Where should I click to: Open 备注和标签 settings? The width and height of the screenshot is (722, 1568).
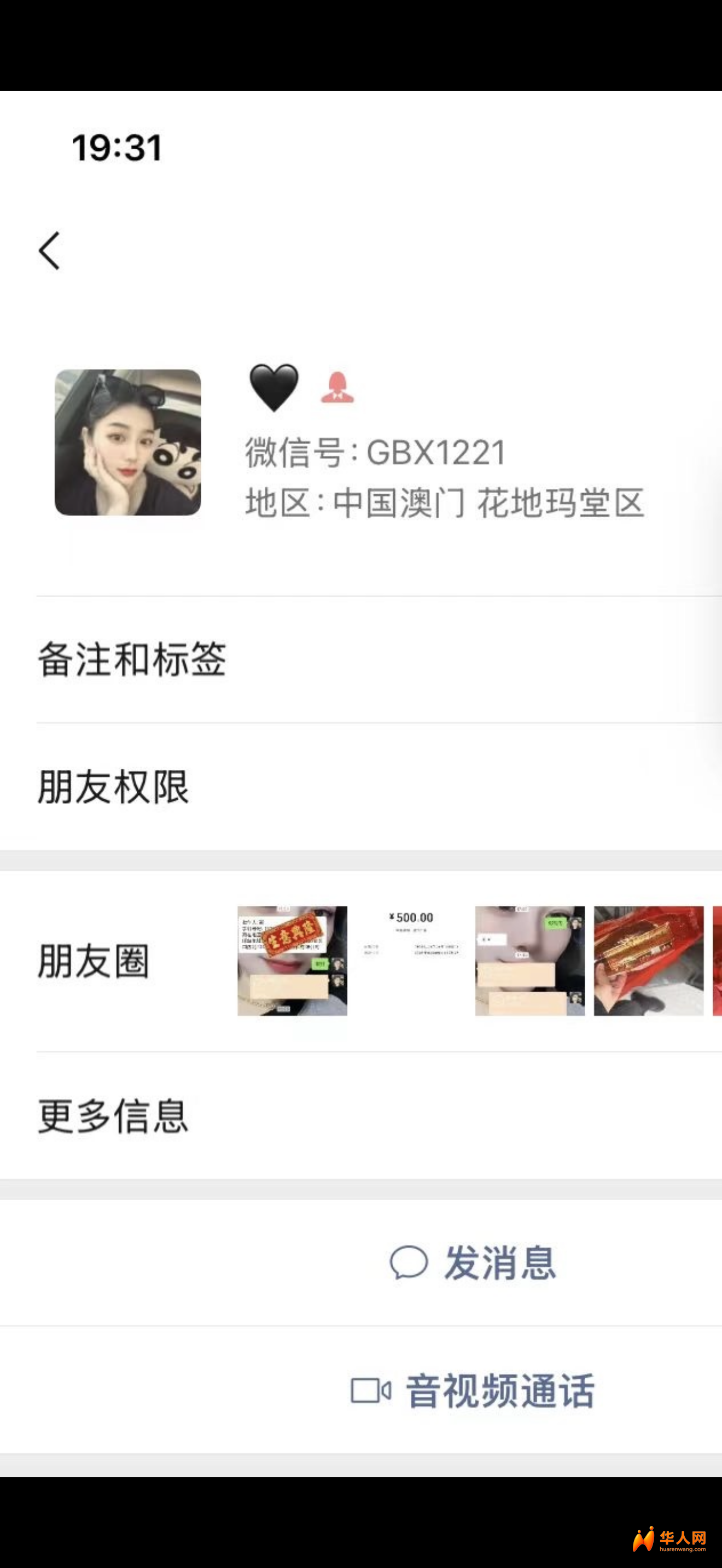point(361,660)
